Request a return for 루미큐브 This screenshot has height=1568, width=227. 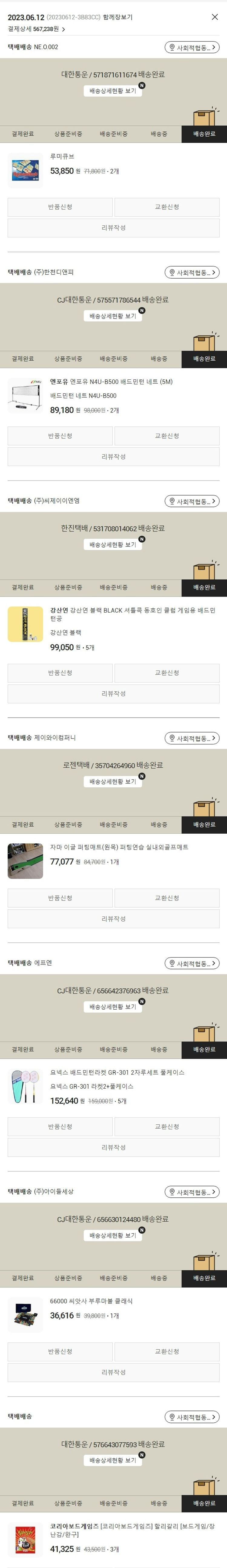pos(60,207)
